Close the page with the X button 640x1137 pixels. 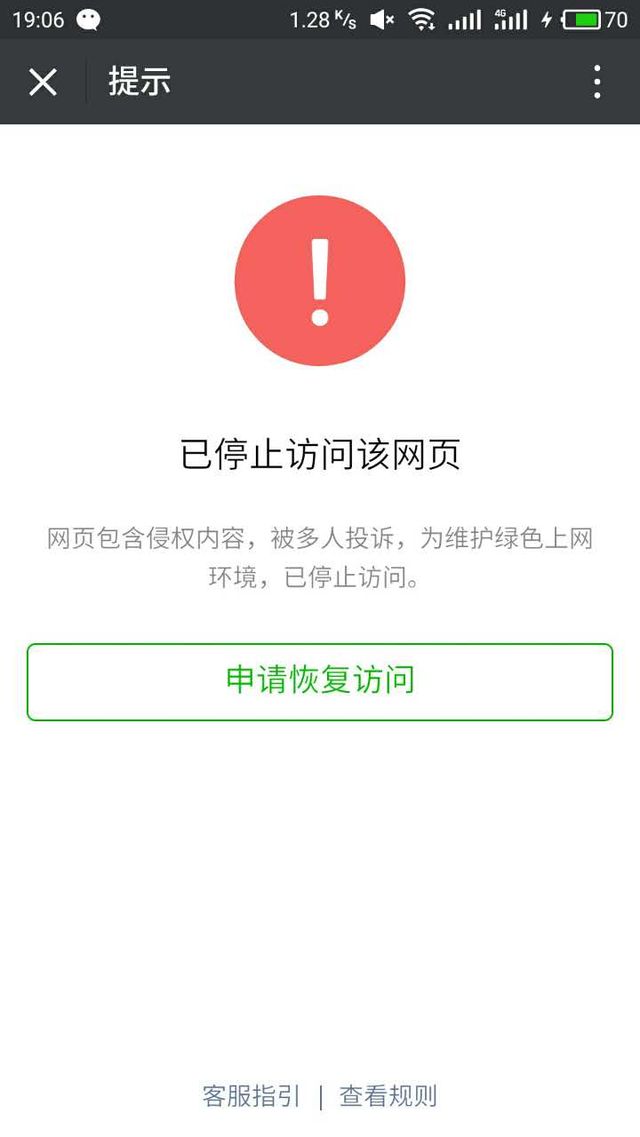(43, 82)
